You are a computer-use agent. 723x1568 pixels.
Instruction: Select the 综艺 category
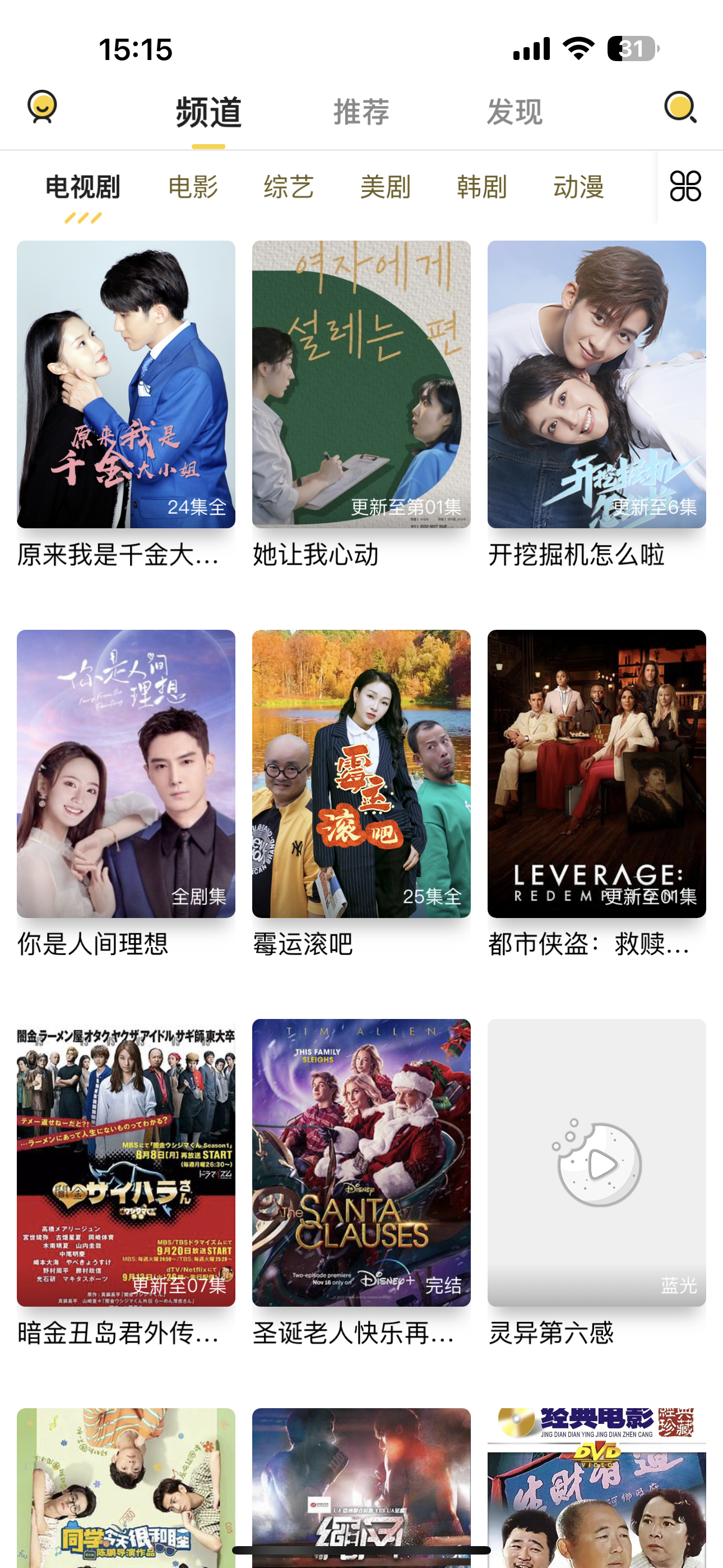tap(289, 187)
